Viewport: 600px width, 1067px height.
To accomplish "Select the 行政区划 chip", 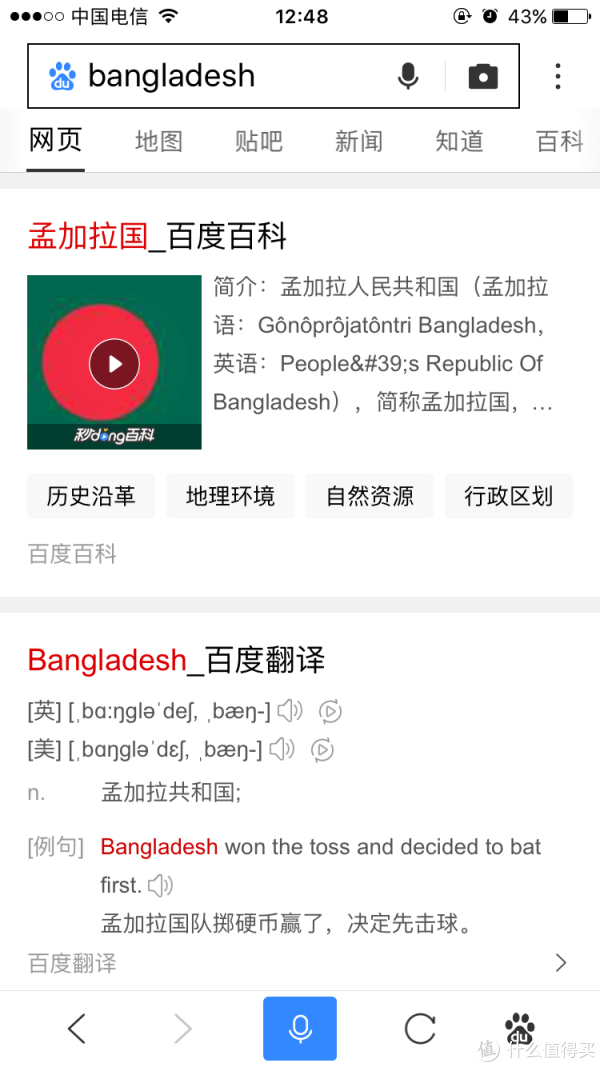I will pos(508,496).
